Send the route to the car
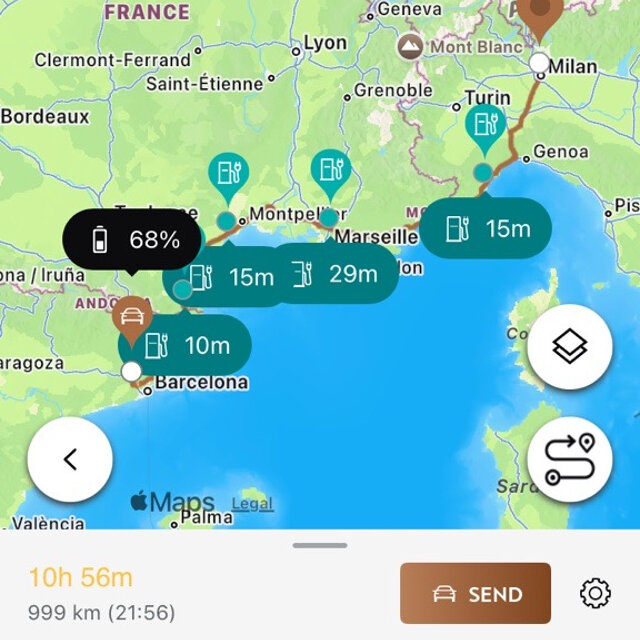The width and height of the screenshot is (640, 640). [475, 594]
